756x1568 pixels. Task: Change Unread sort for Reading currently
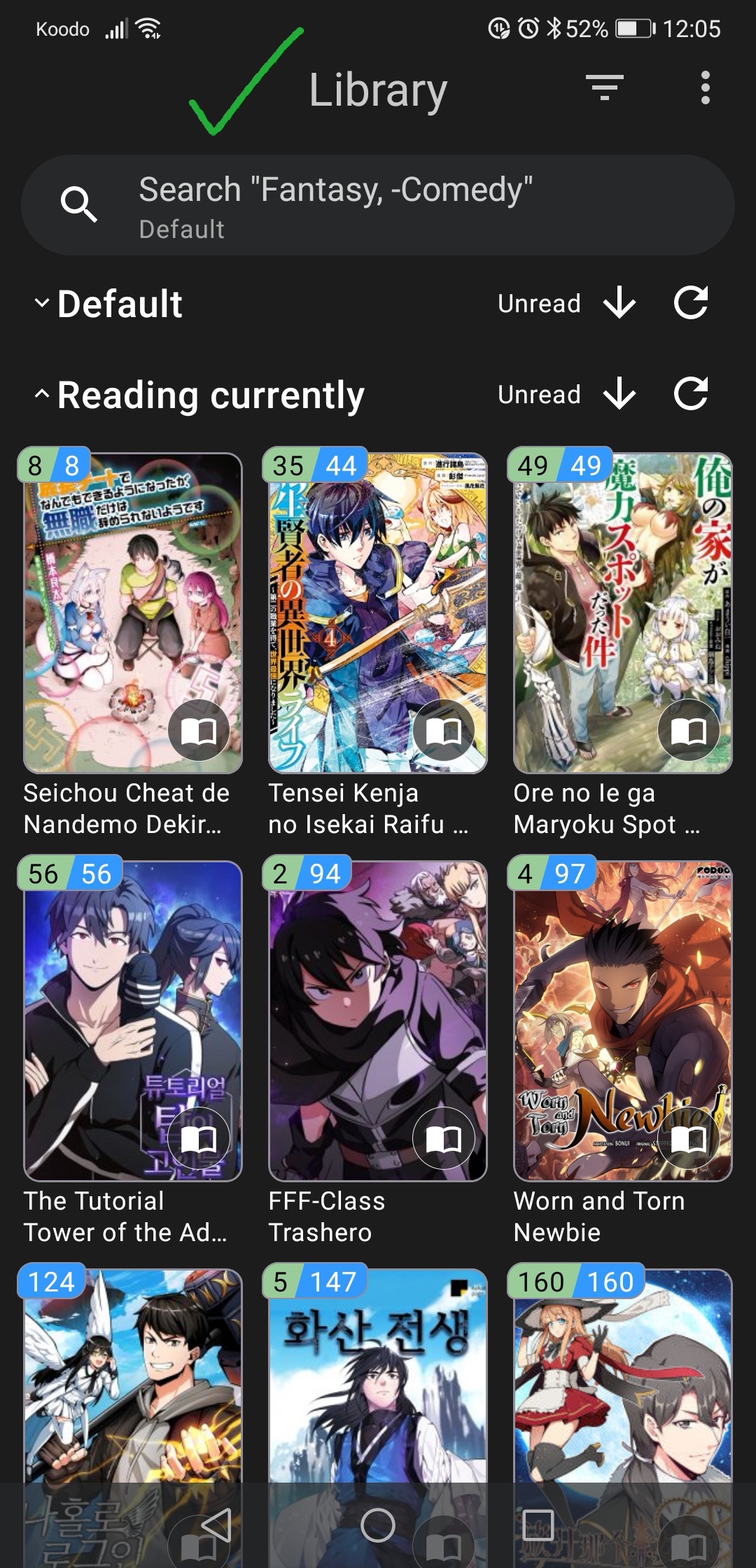567,395
